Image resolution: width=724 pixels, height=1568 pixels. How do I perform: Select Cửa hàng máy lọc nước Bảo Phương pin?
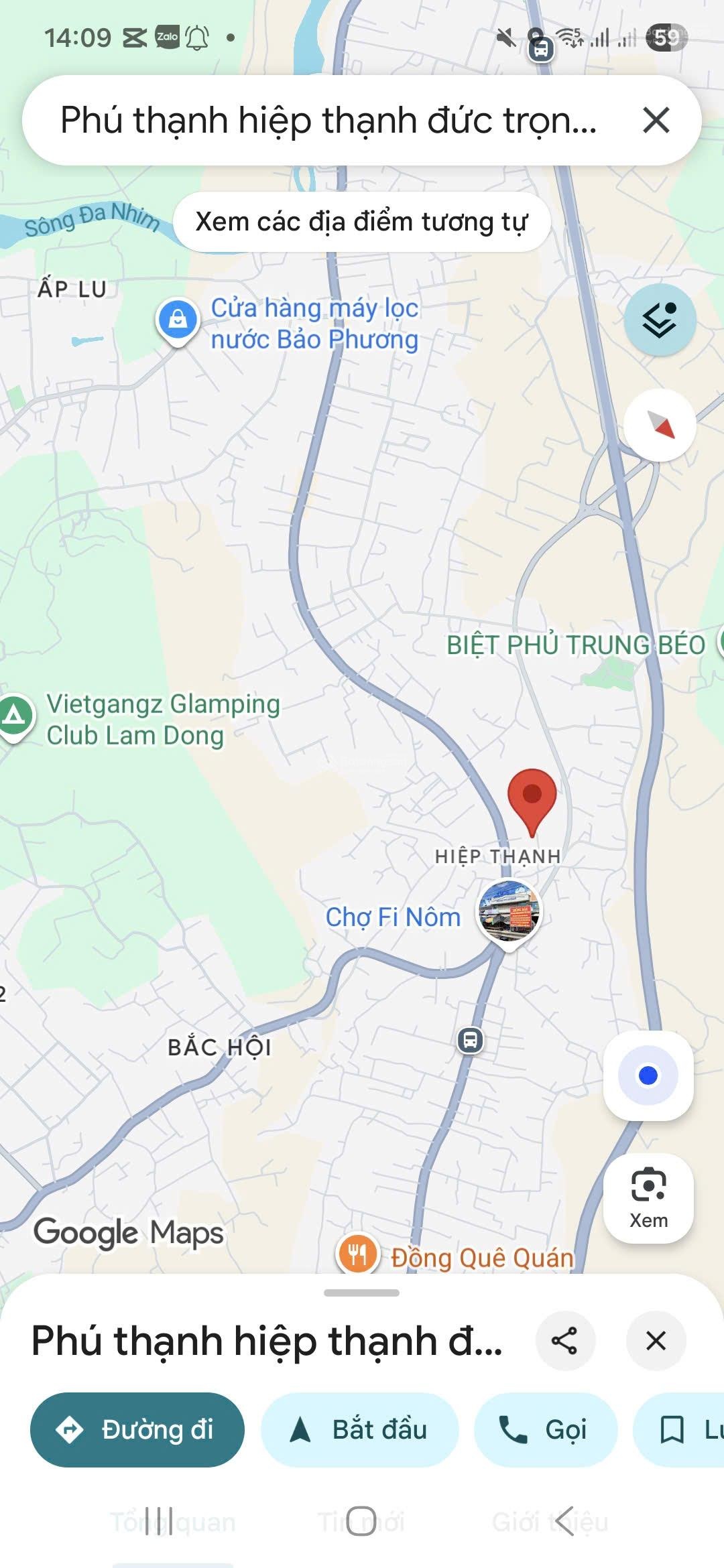coord(178,320)
